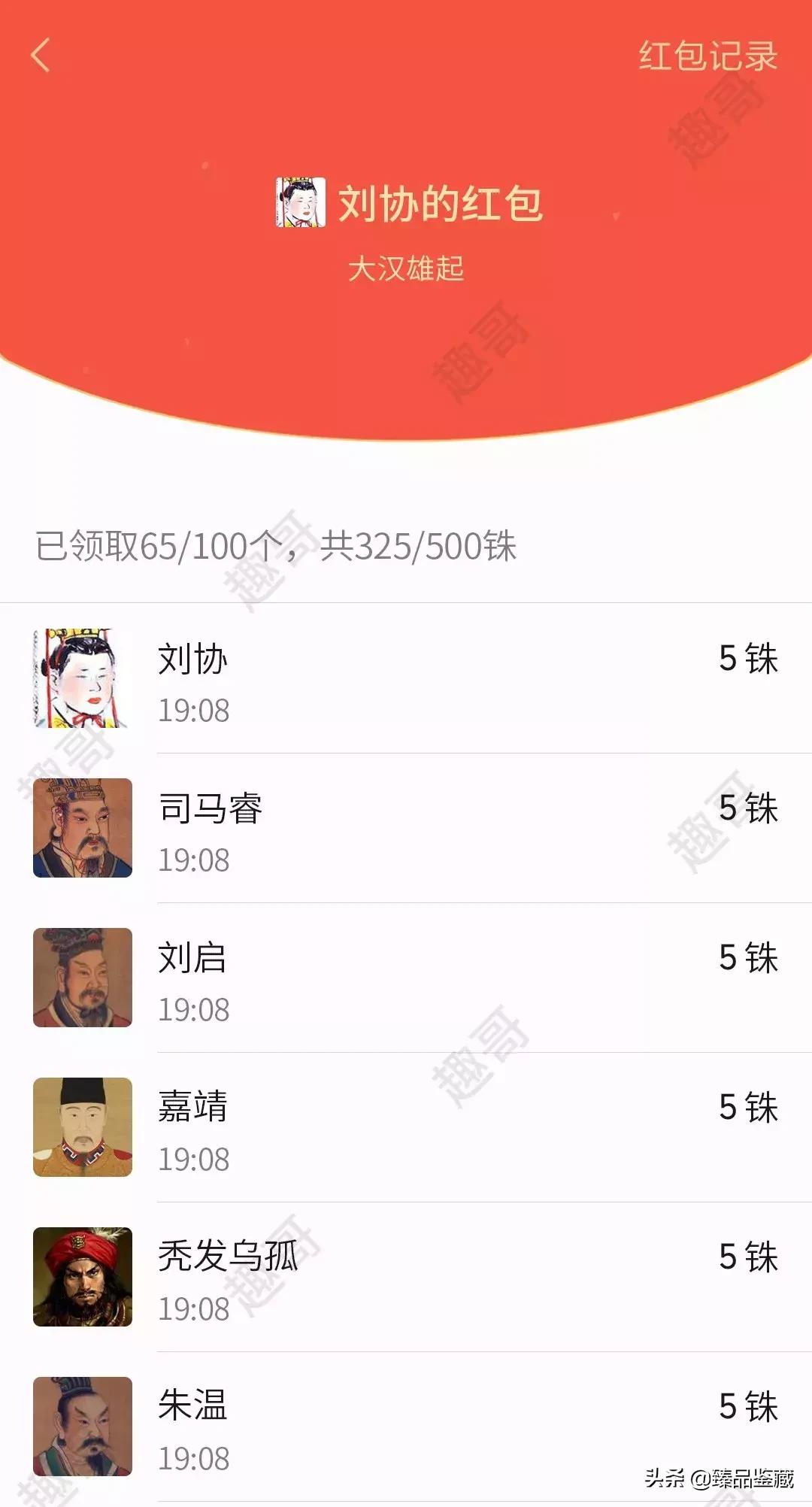Tap the back arrow in top left
This screenshot has height=1507, width=812.
pyautogui.click(x=39, y=54)
